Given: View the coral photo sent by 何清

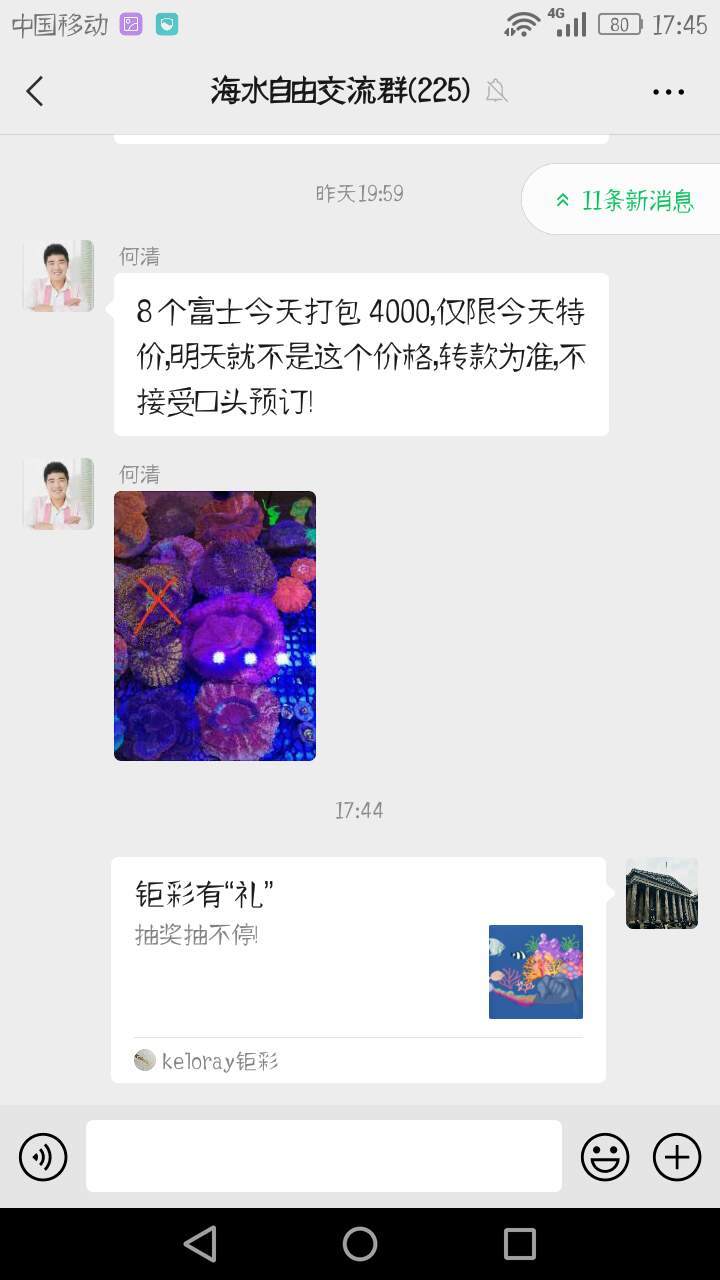Looking at the screenshot, I should pyautogui.click(x=215, y=626).
